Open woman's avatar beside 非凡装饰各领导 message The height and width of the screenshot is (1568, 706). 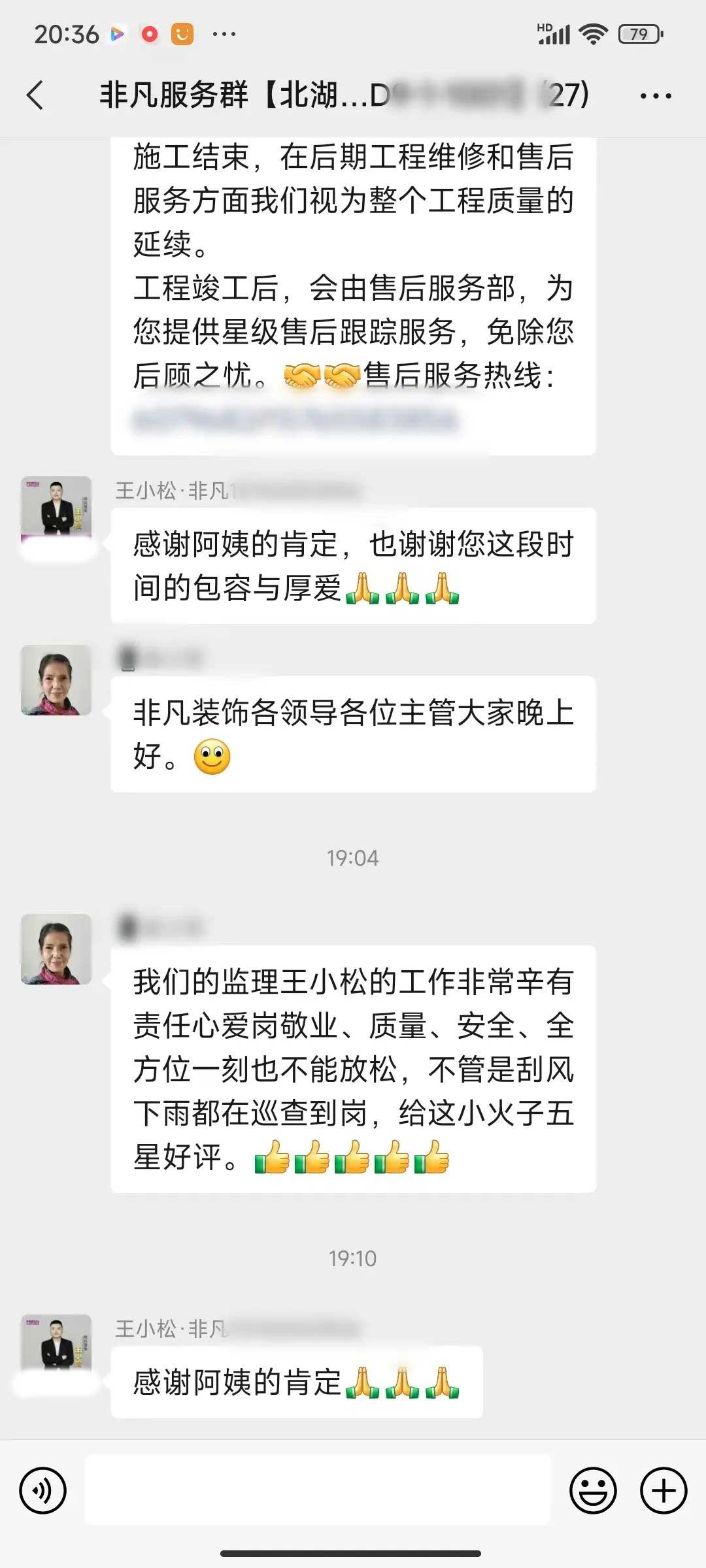point(56,680)
